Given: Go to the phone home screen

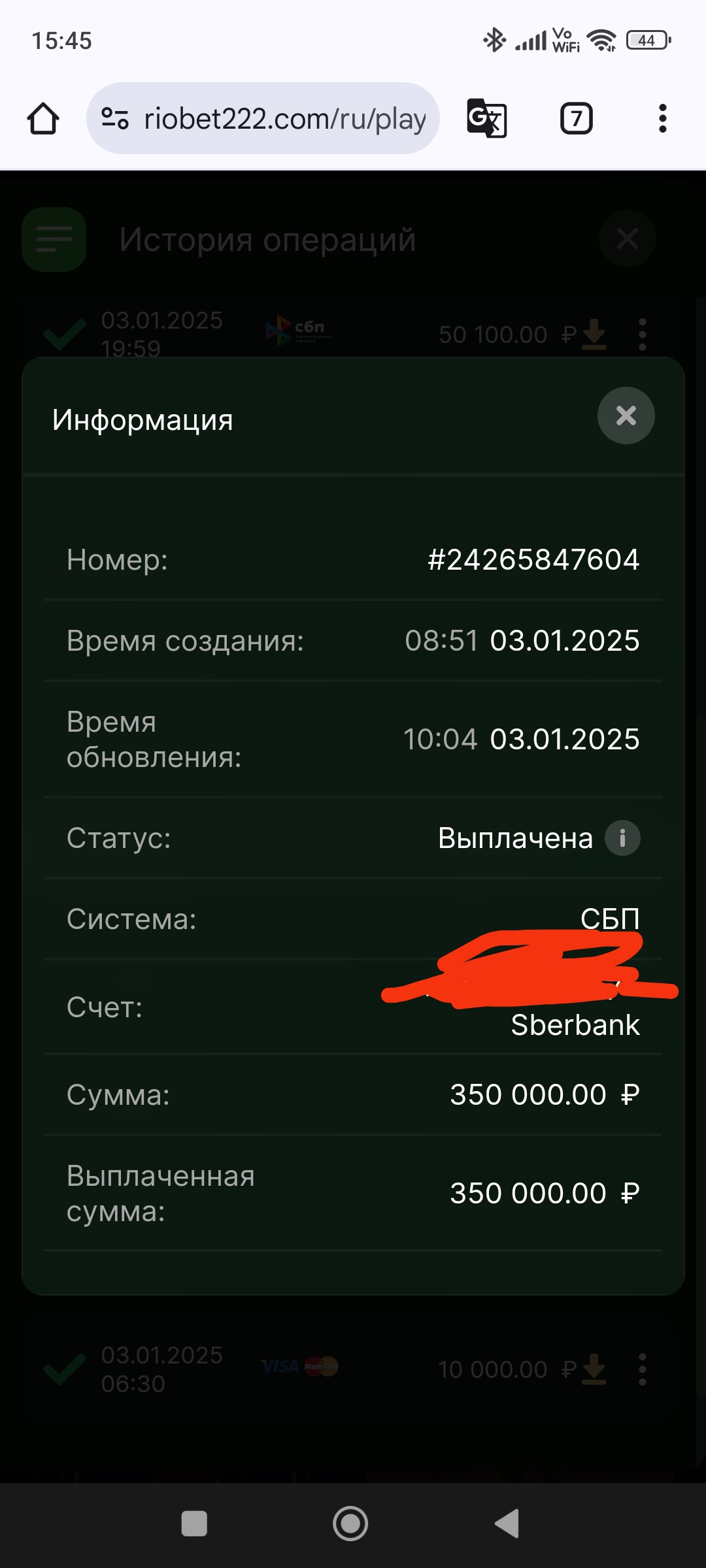Looking at the screenshot, I should click(x=350, y=1524).
